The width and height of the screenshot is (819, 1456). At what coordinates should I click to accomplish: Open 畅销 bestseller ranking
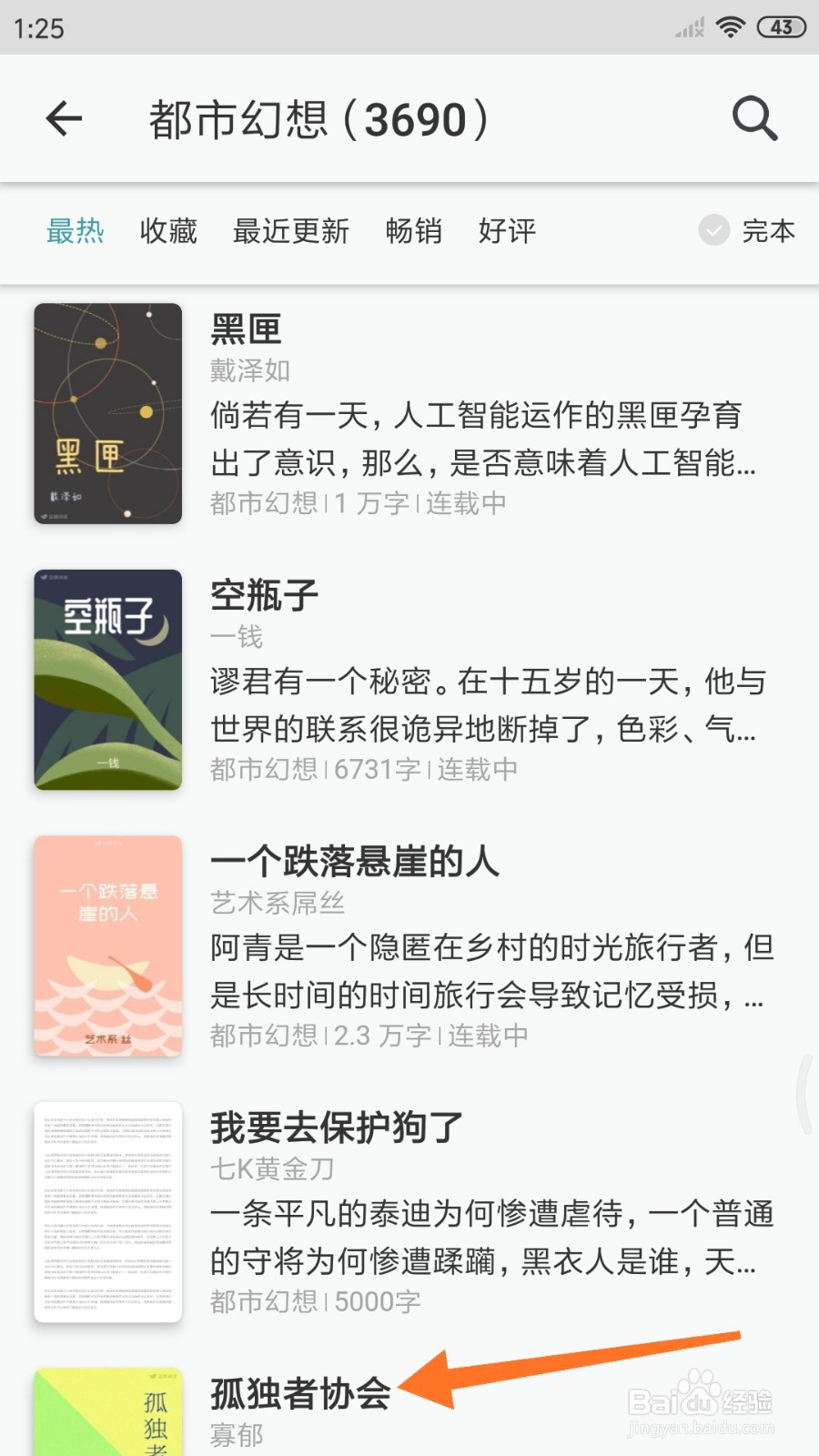point(412,232)
